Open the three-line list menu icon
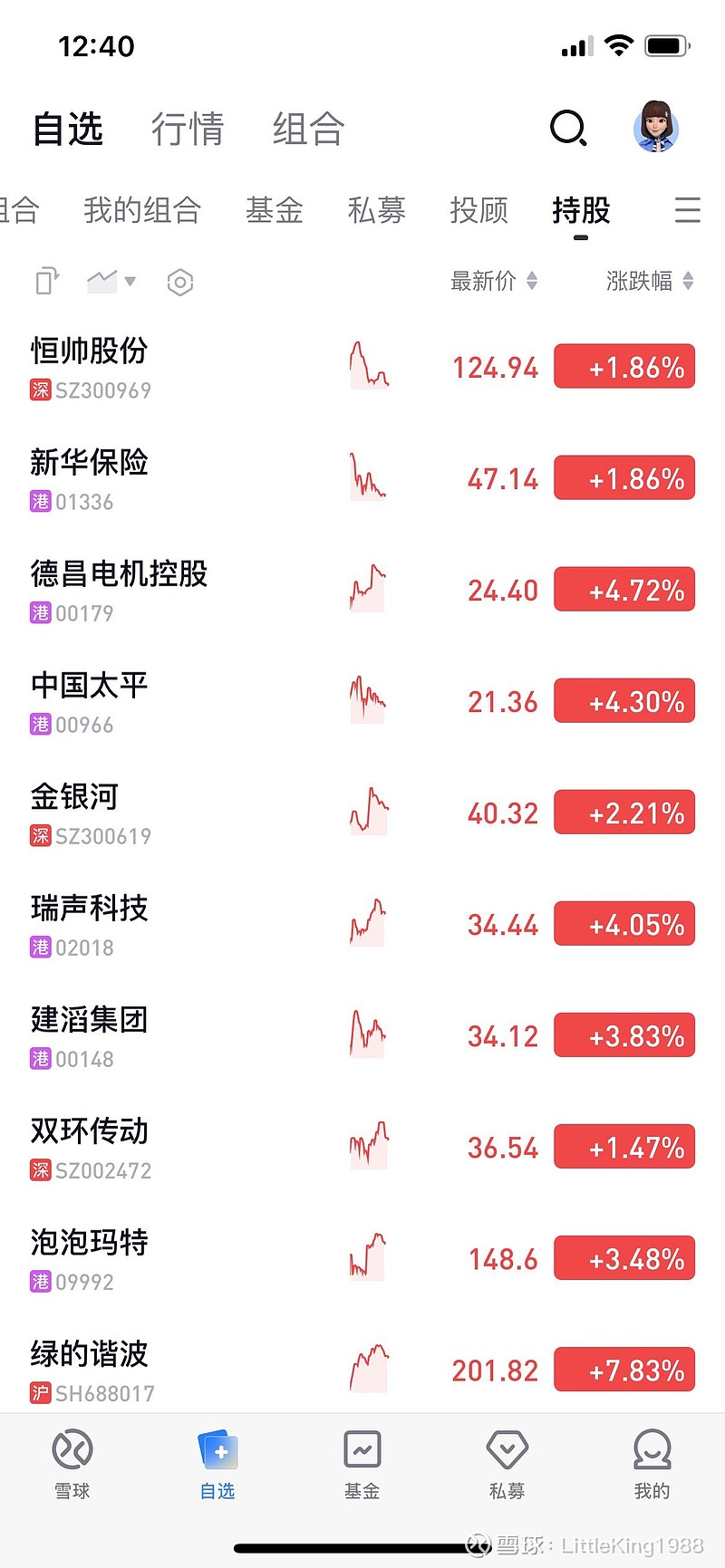Viewport: 725px width, 1568px height. coord(688,210)
